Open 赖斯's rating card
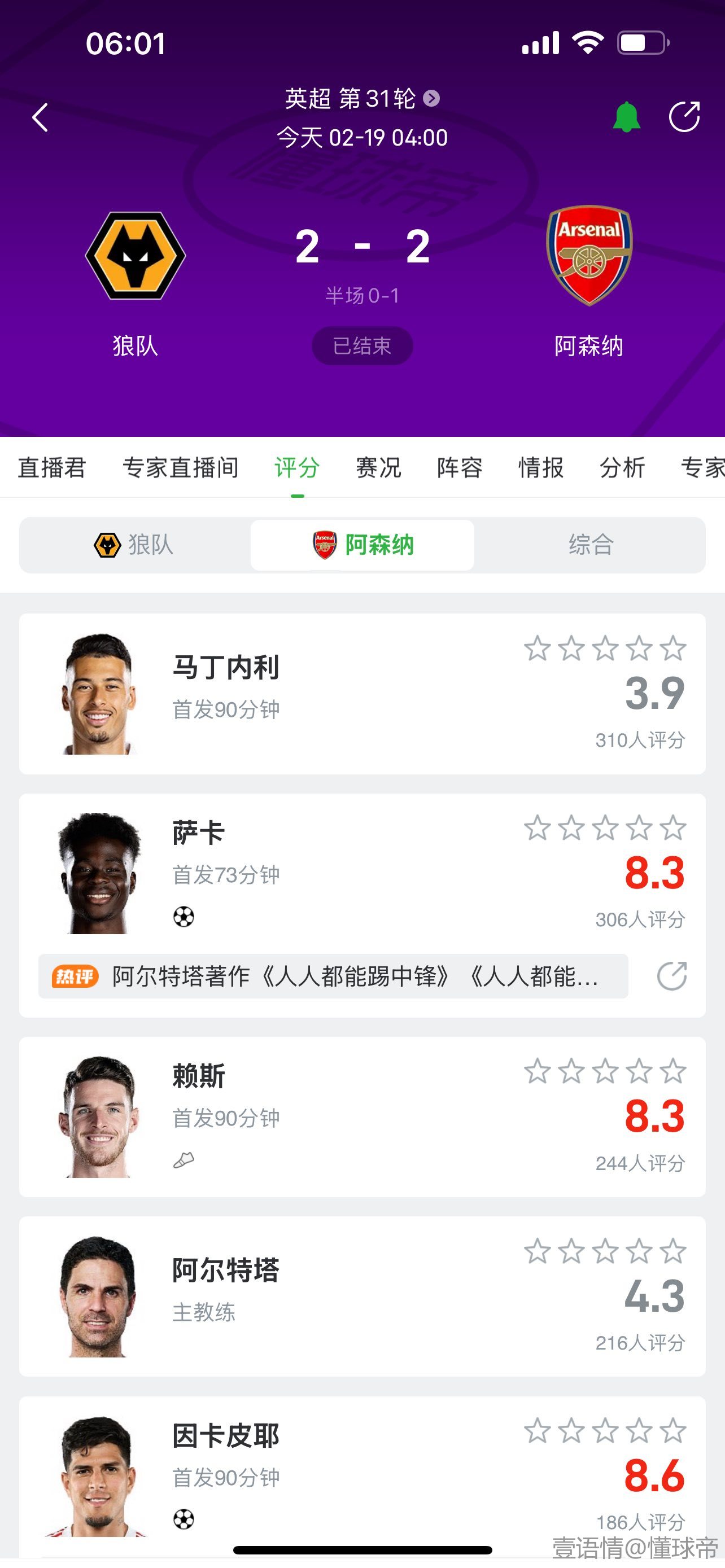Image resolution: width=725 pixels, height=1568 pixels. point(274,1116)
